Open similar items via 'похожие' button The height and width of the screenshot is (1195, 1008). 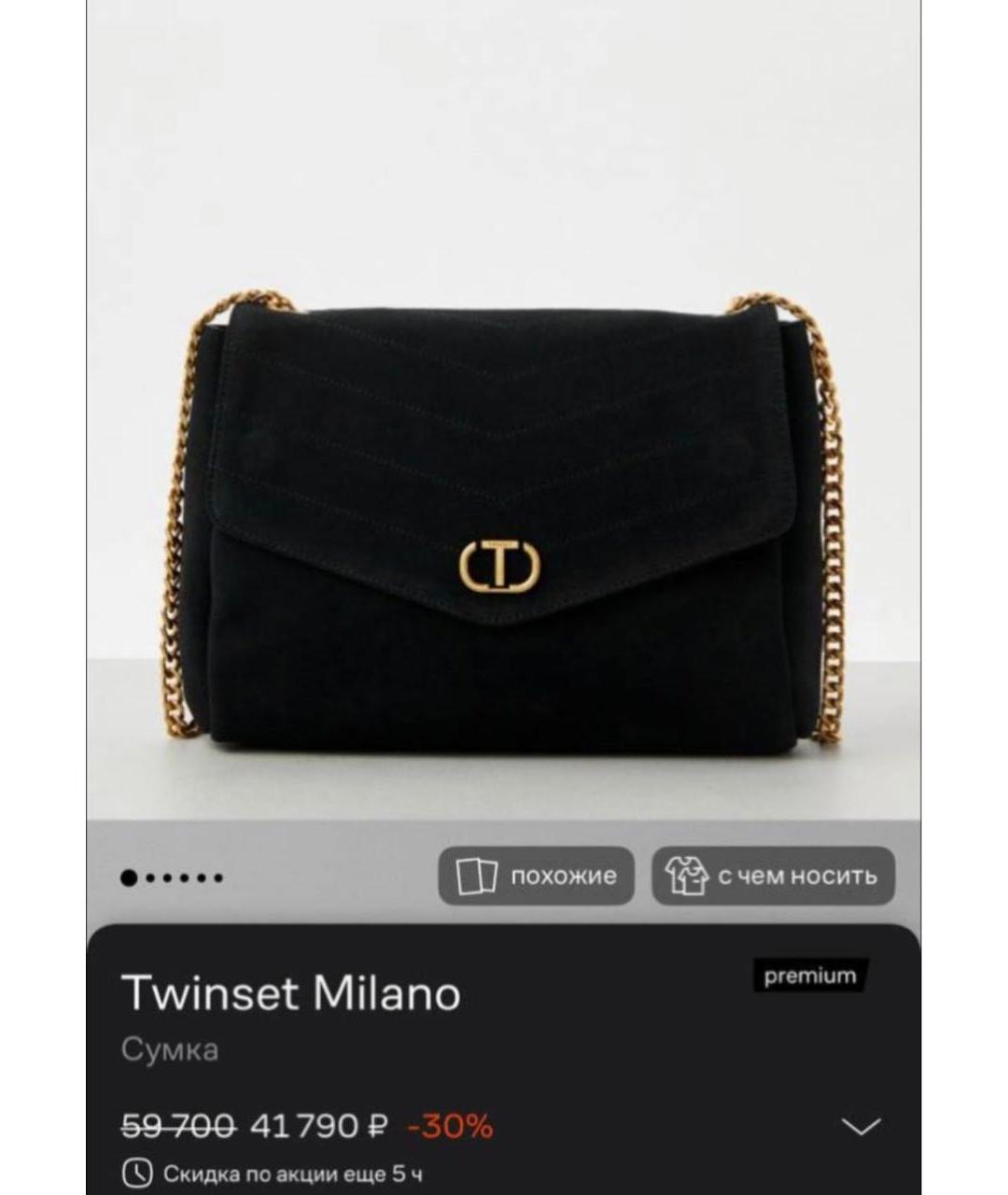click(x=537, y=876)
